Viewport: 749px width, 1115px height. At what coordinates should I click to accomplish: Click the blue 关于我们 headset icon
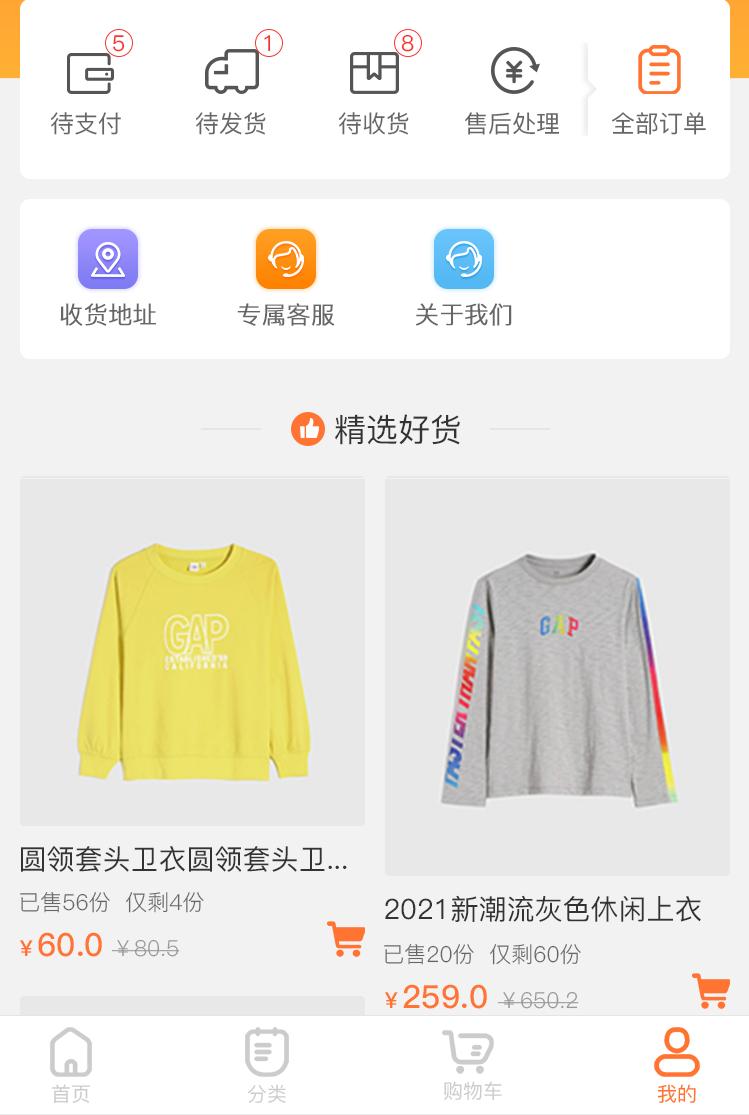tap(462, 258)
